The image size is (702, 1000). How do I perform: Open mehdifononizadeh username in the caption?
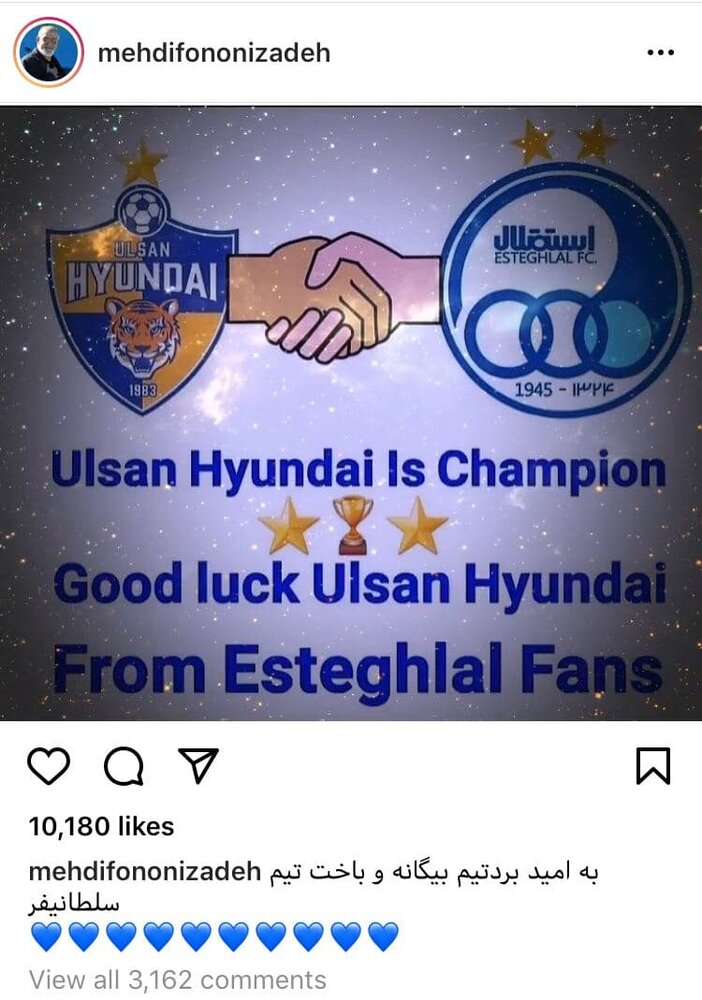point(145,872)
